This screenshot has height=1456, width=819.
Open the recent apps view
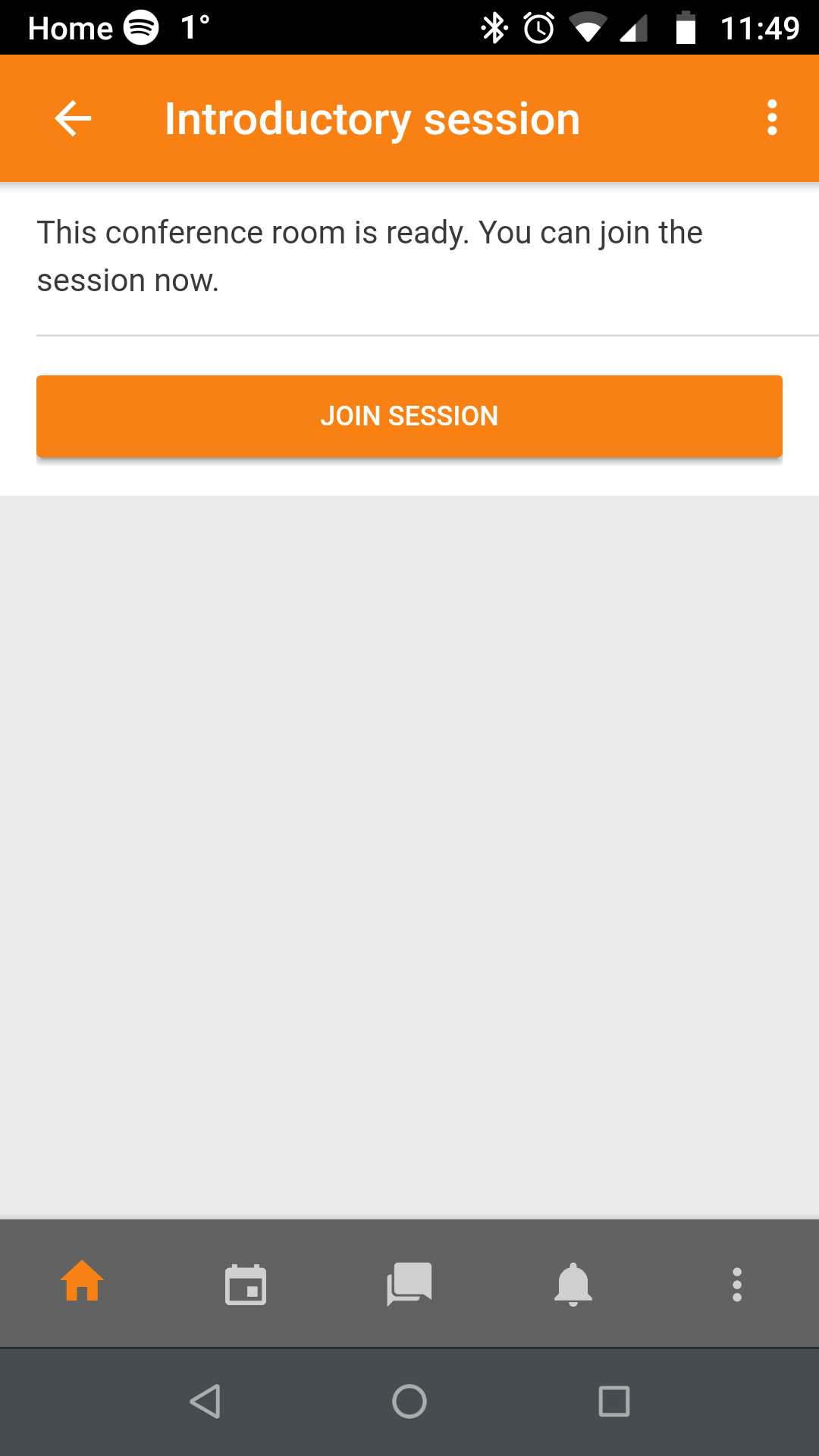[x=614, y=1401]
